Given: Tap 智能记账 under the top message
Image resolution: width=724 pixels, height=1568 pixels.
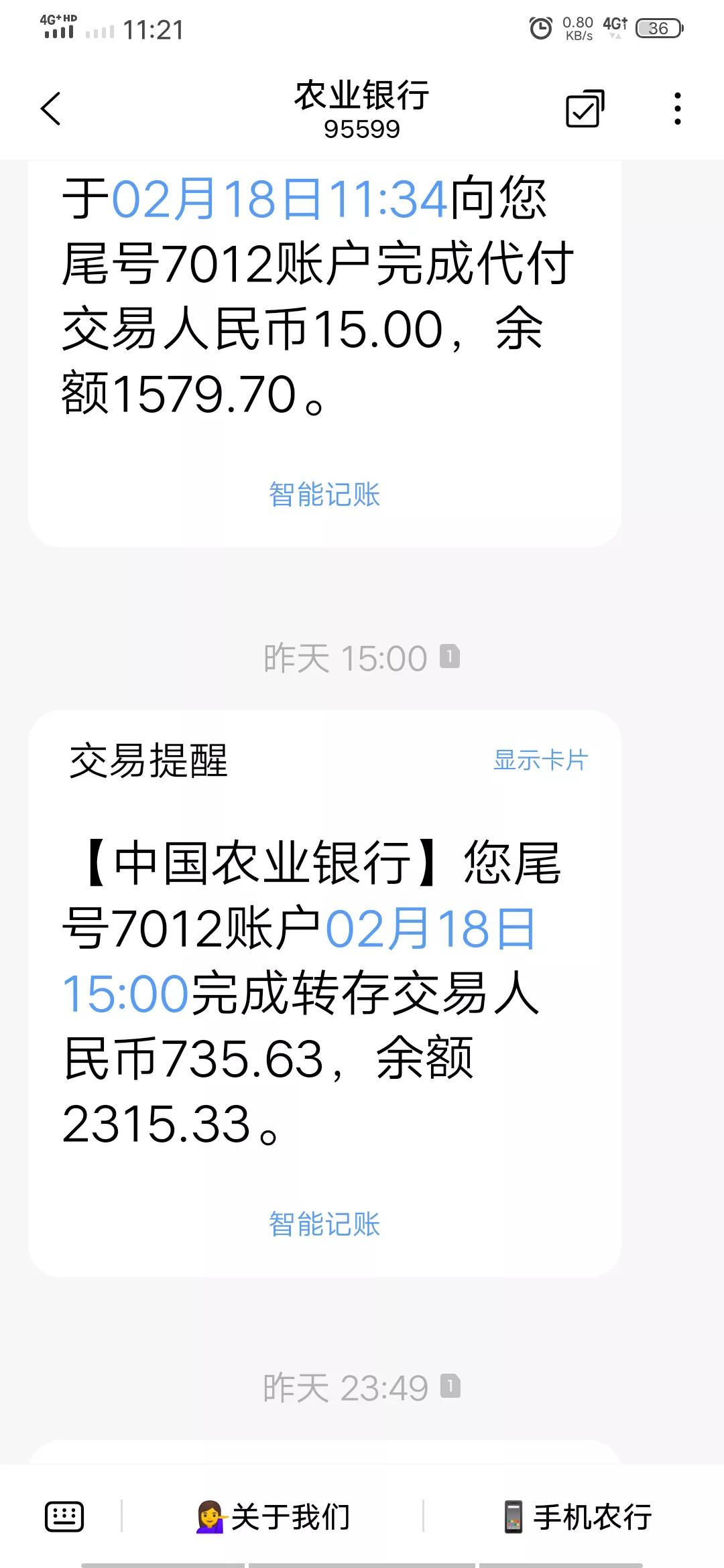Looking at the screenshot, I should coord(324,494).
